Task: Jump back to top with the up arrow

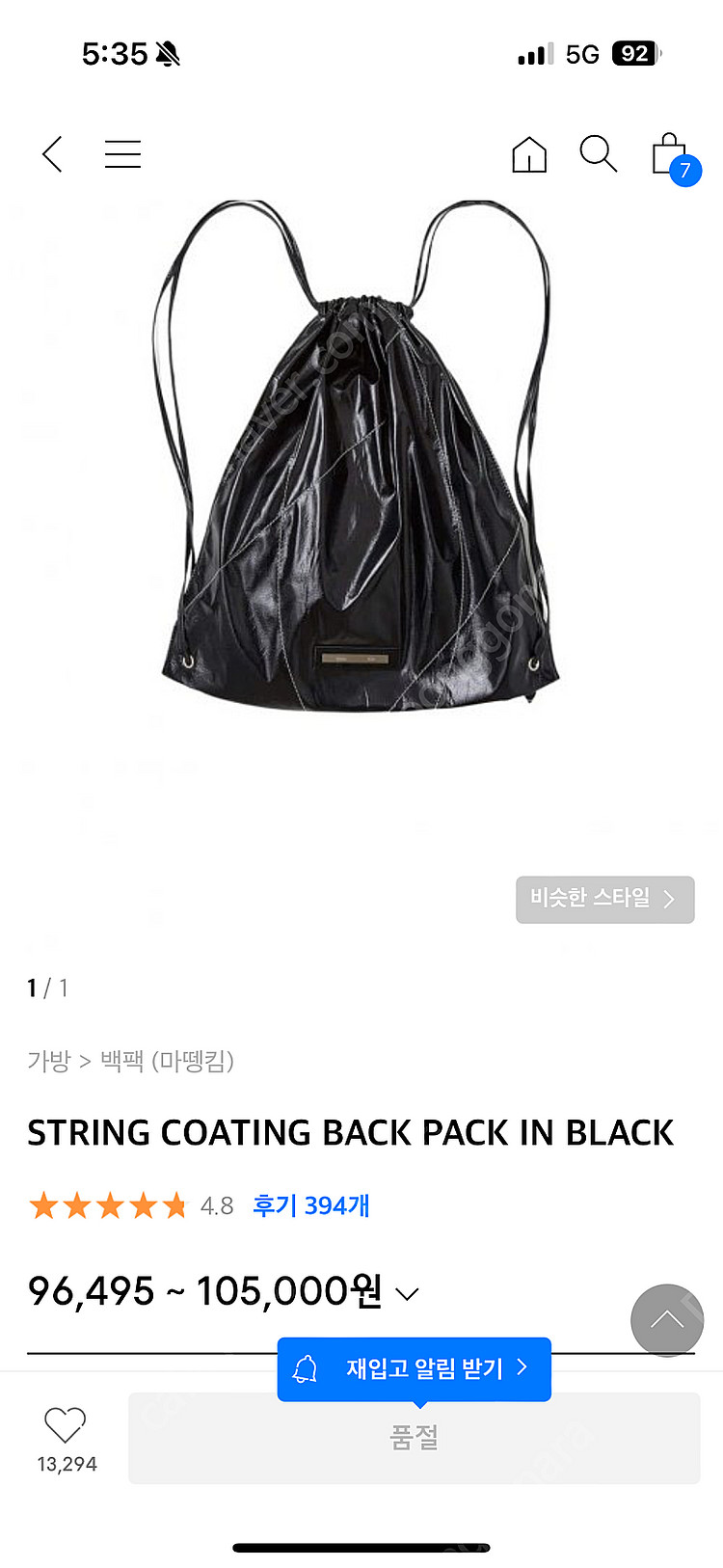Action: tap(666, 1320)
